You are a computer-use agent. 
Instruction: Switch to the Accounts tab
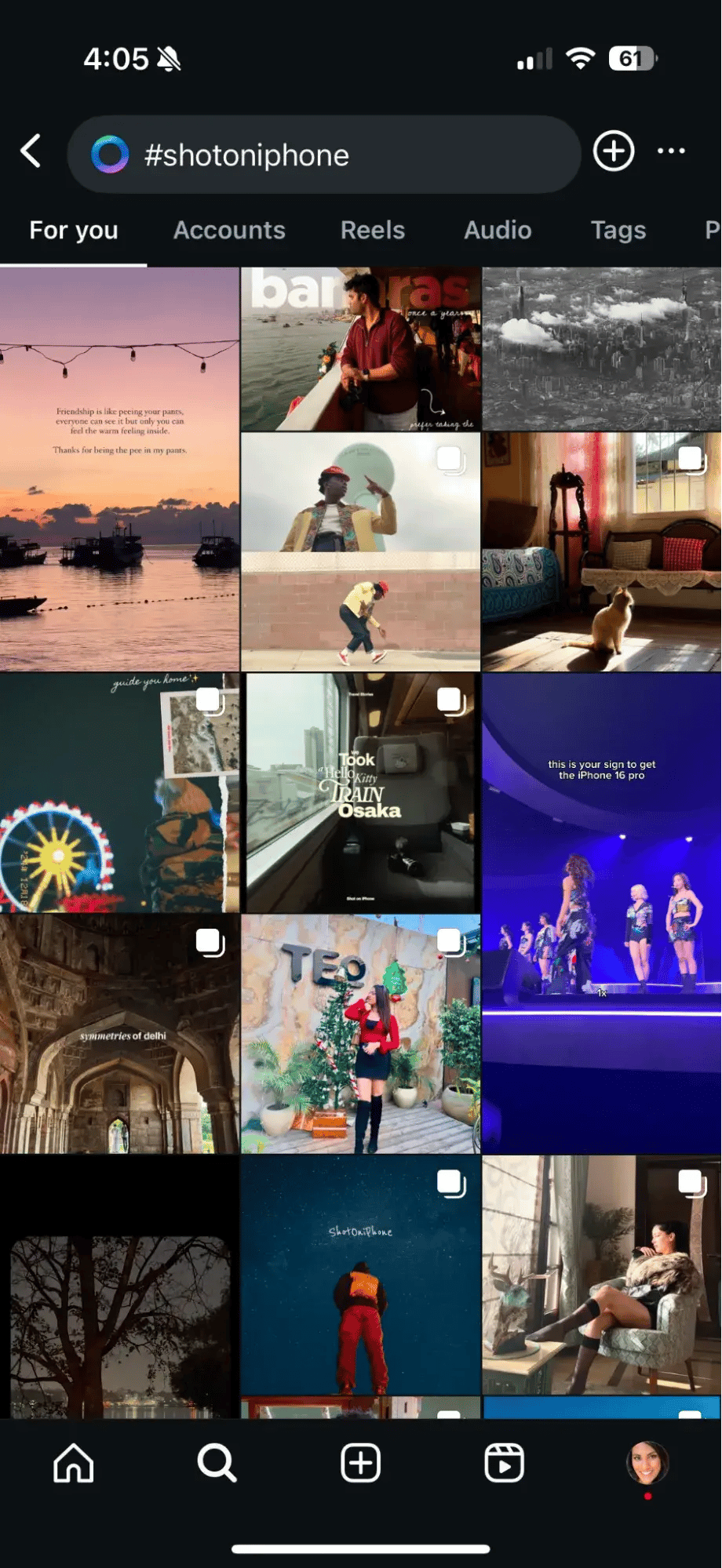click(229, 231)
